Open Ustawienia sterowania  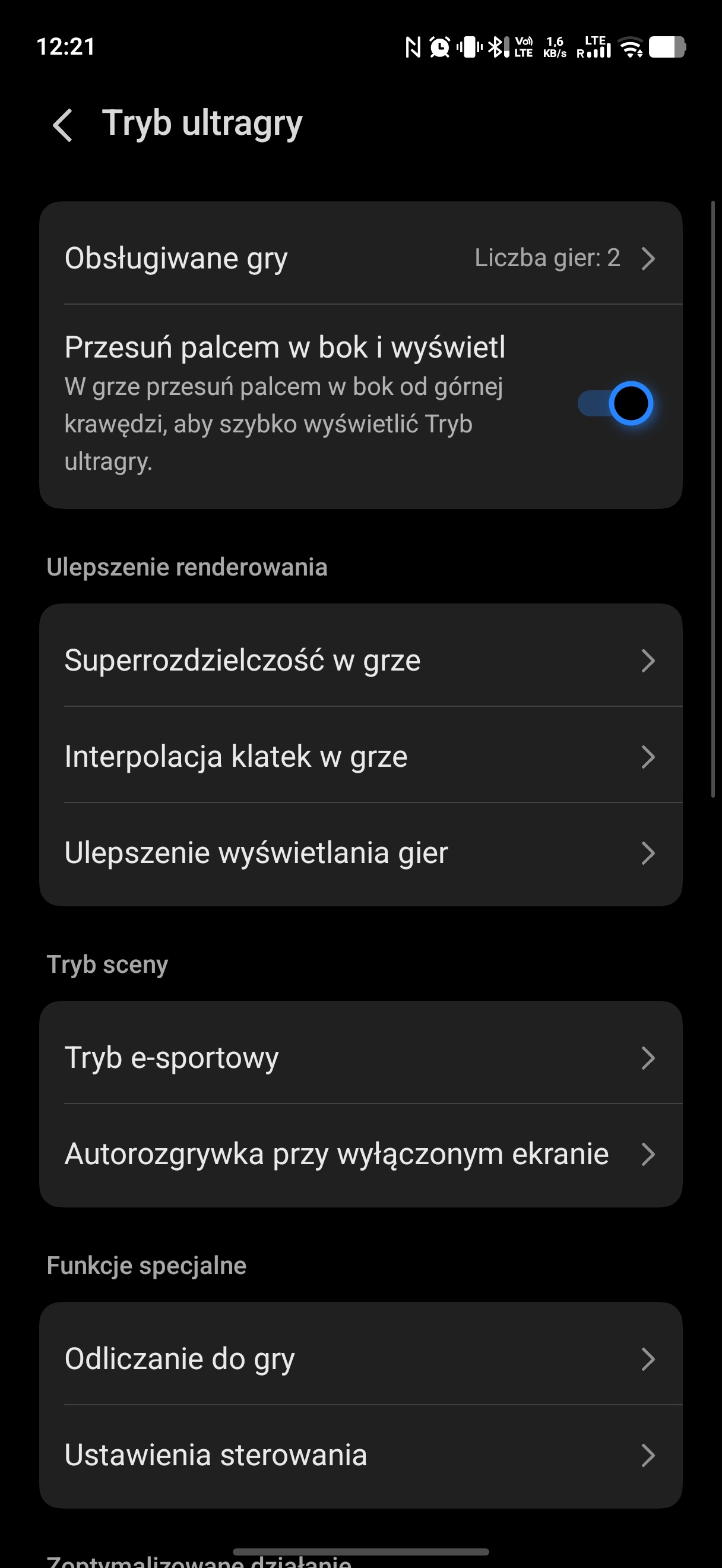pos(360,1455)
